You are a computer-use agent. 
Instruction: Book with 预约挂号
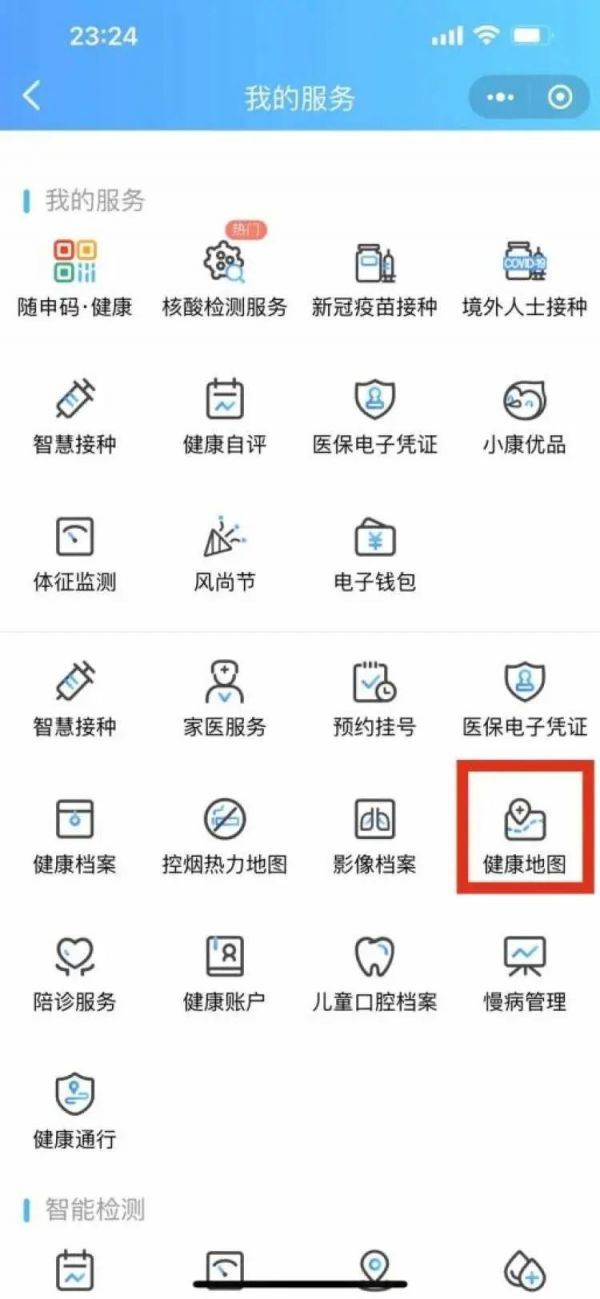pos(374,697)
